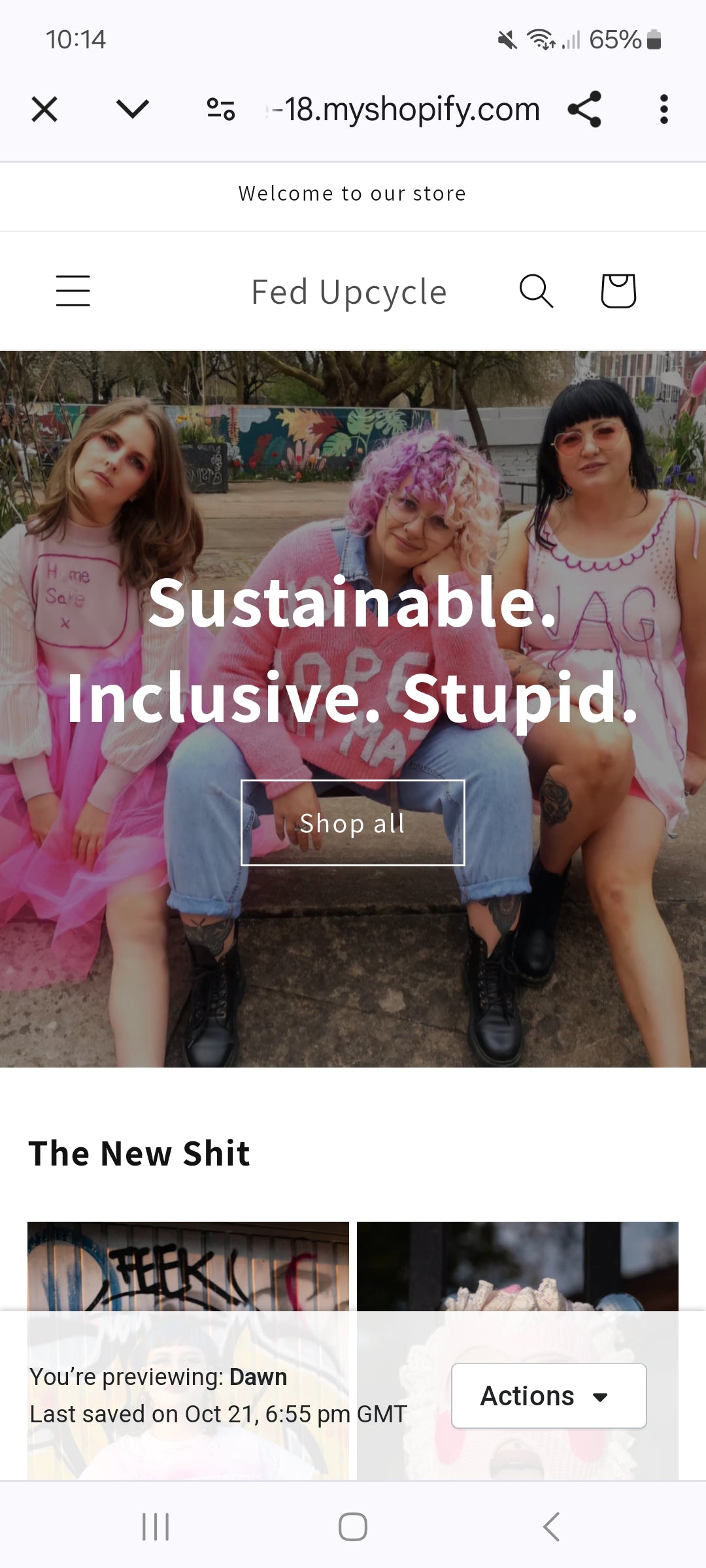
Task: Open the browser overflow menu
Action: pyautogui.click(x=664, y=109)
